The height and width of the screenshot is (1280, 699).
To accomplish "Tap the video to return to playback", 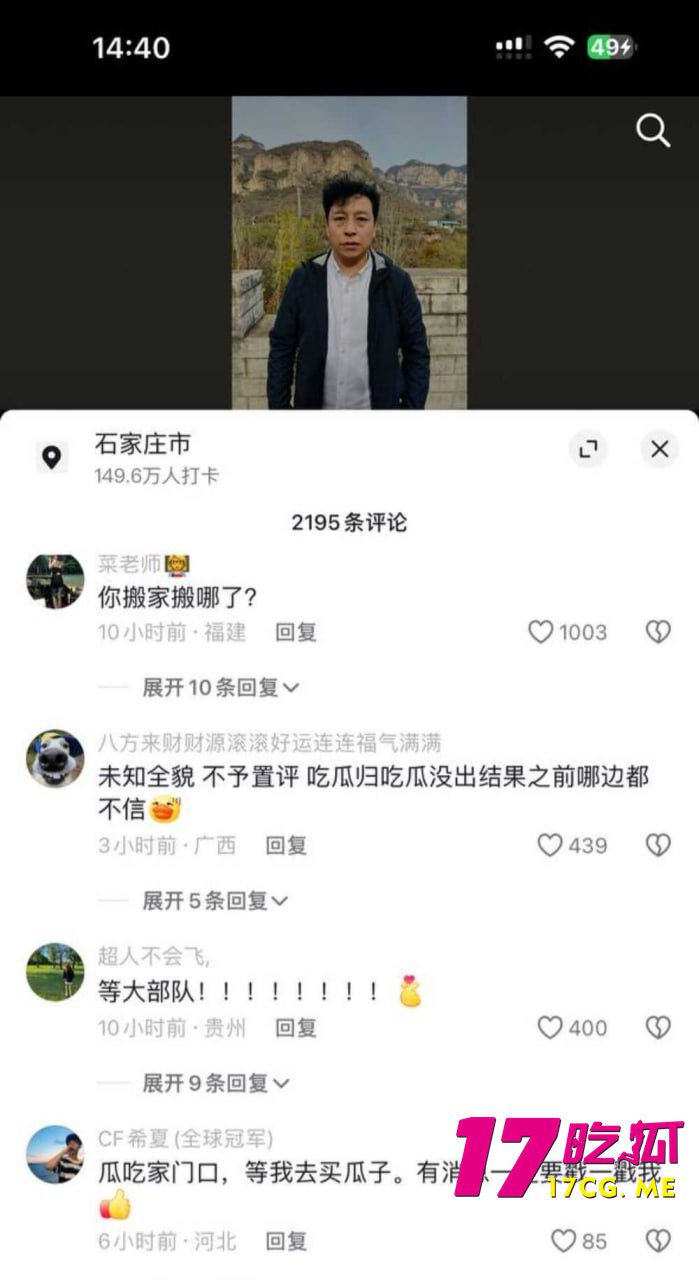I will [349, 250].
